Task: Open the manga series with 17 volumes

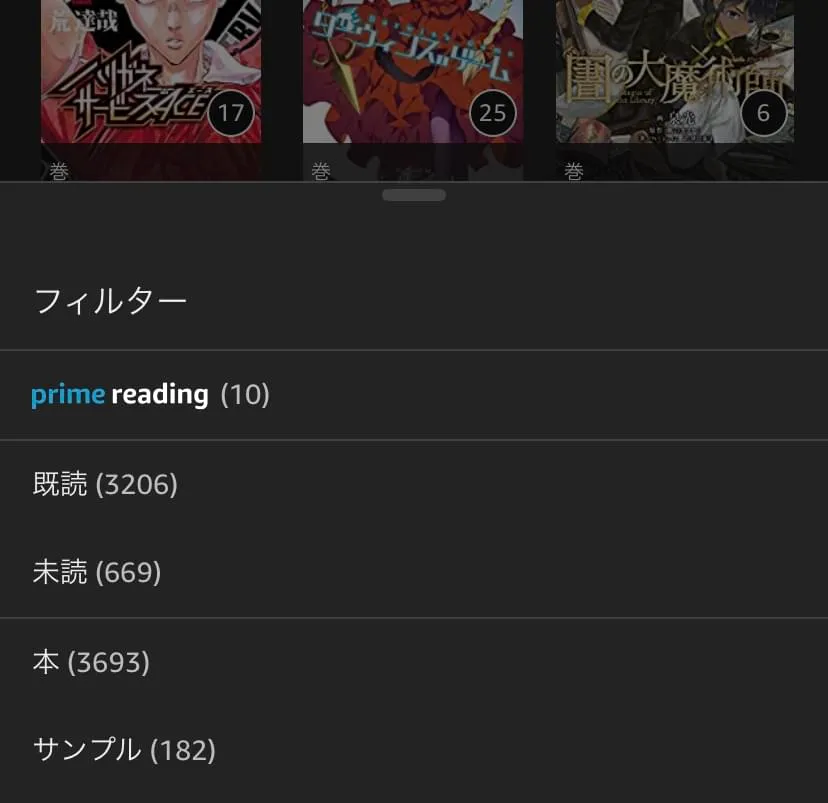Action: 151,75
